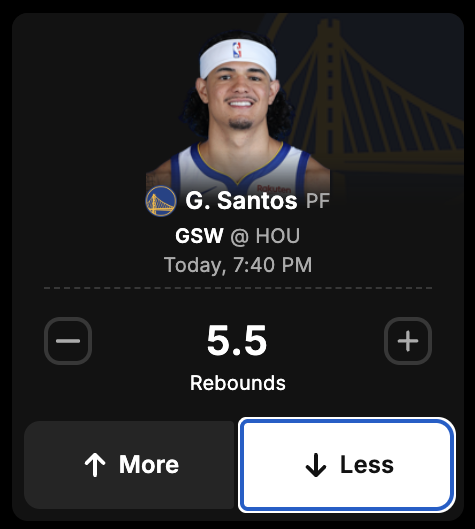Pick More on G. Santos rebounds
The image size is (475, 529).
[x=129, y=465]
